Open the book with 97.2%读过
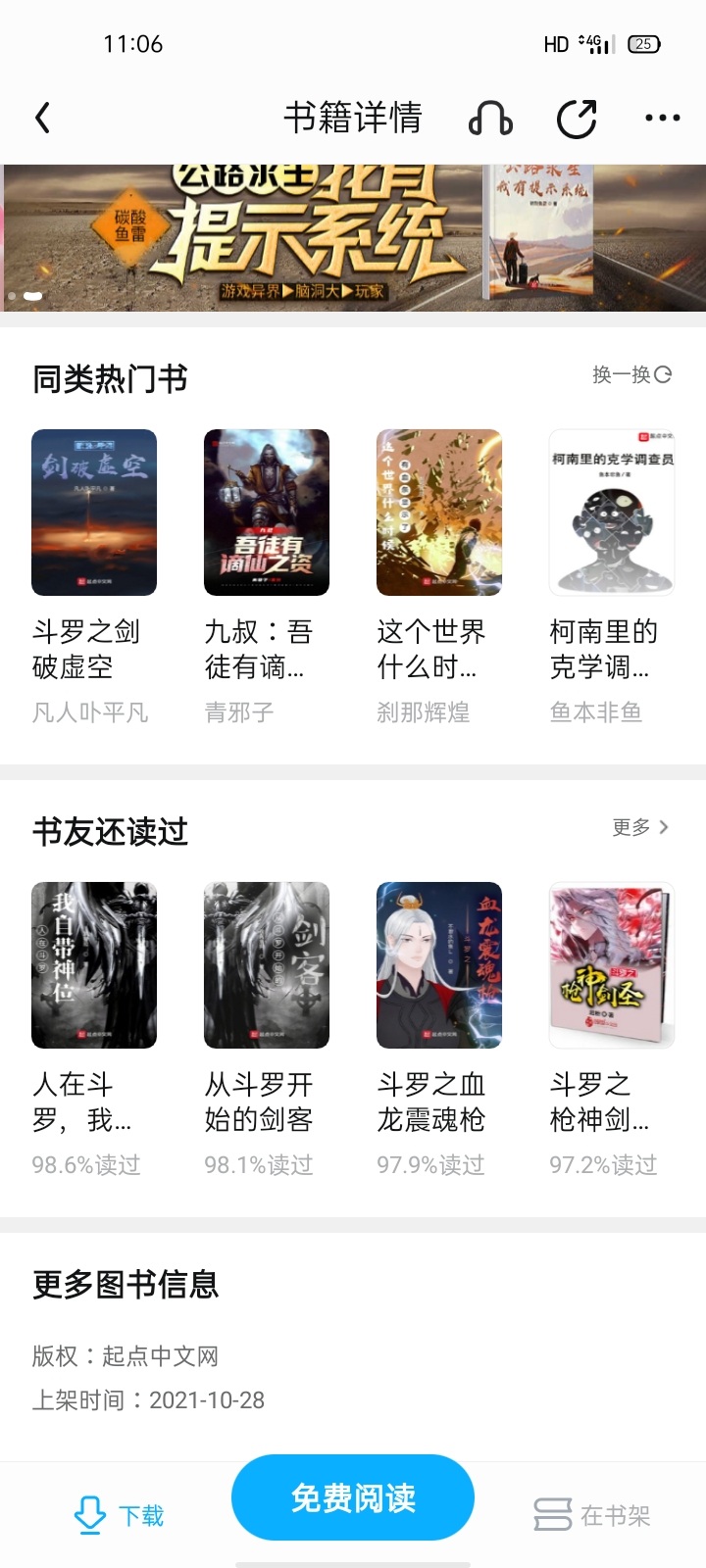Viewport: 706px width, 1568px height. point(612,965)
